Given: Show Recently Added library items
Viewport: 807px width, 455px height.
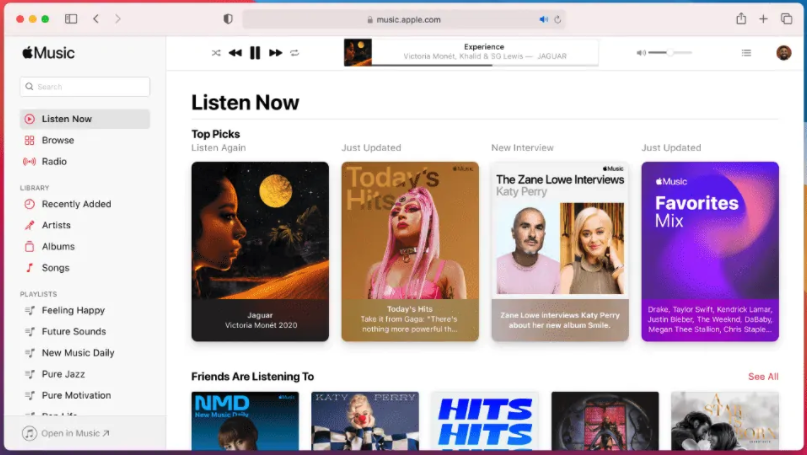Looking at the screenshot, I should coord(76,204).
